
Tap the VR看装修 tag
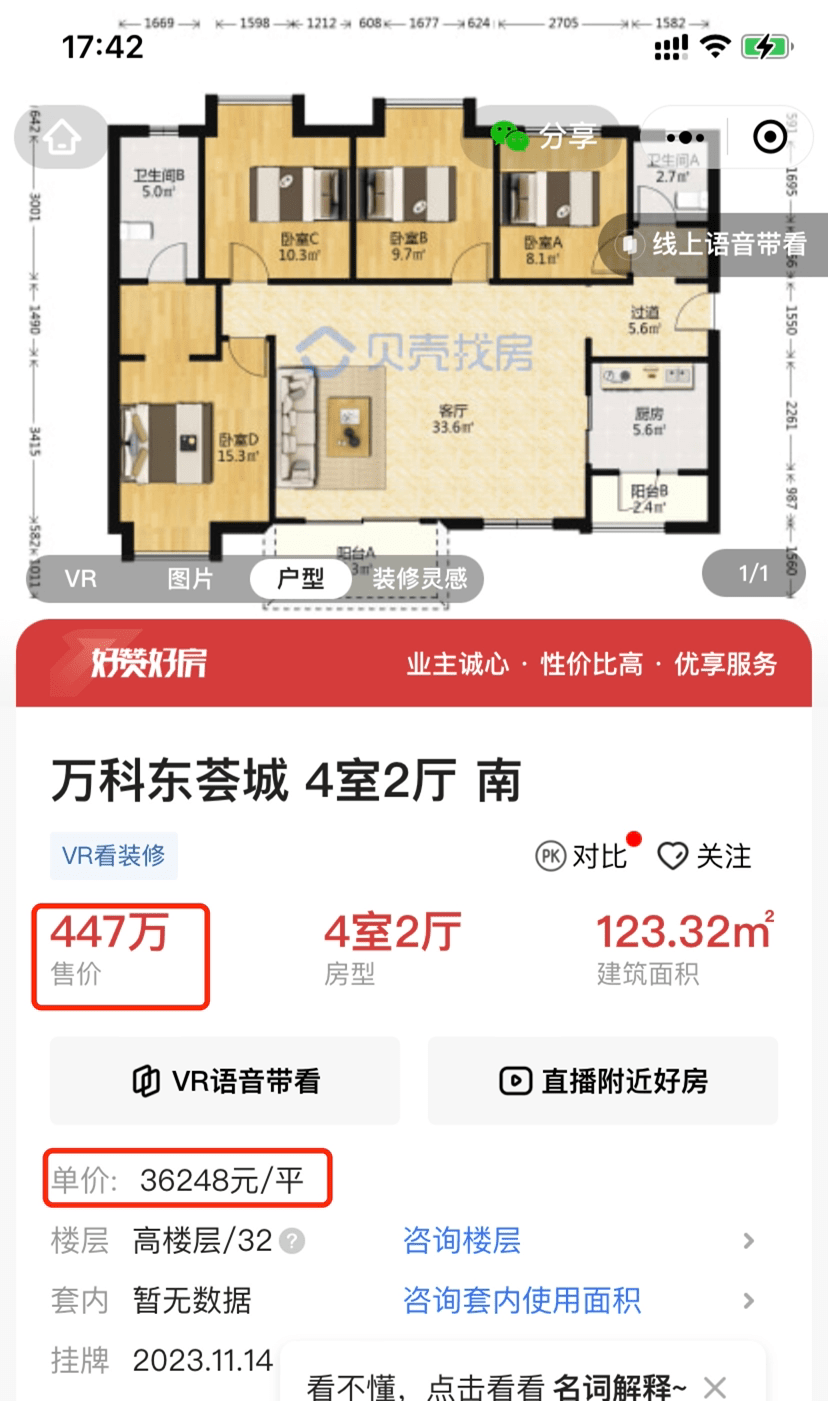(114, 856)
